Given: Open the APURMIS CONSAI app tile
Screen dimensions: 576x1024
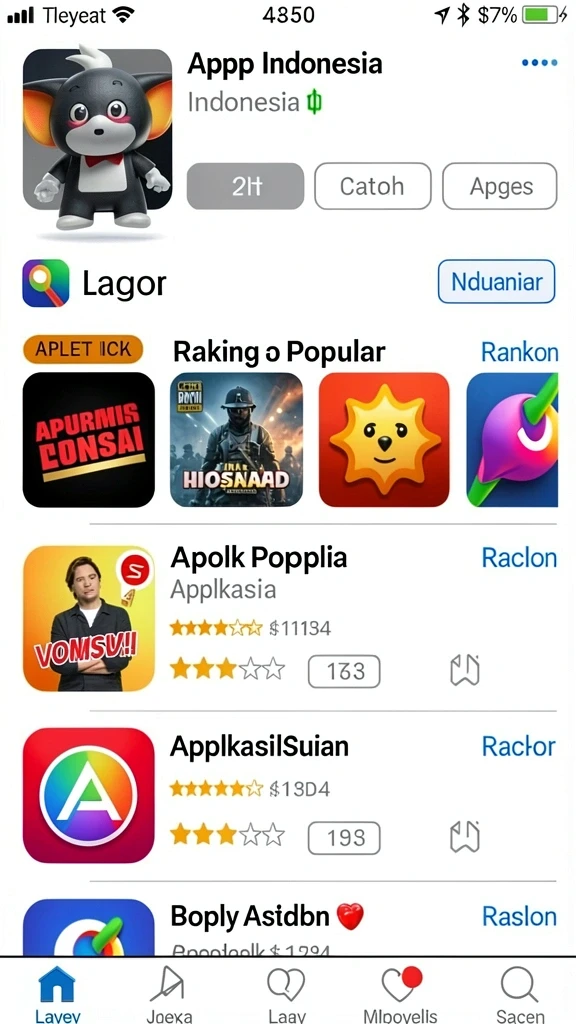Looking at the screenshot, I should coord(89,440).
